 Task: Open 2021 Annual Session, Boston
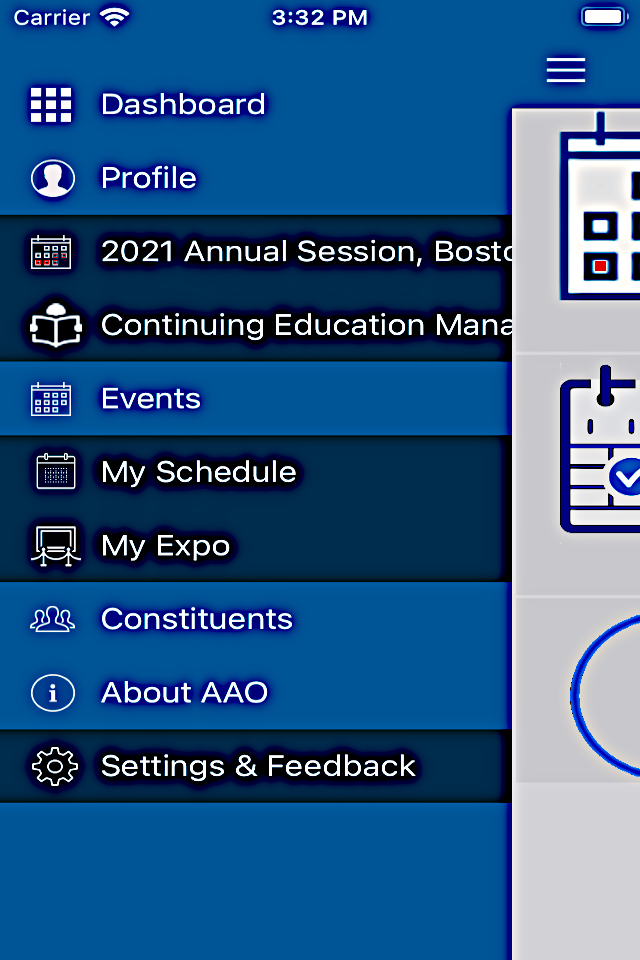[x=300, y=252]
